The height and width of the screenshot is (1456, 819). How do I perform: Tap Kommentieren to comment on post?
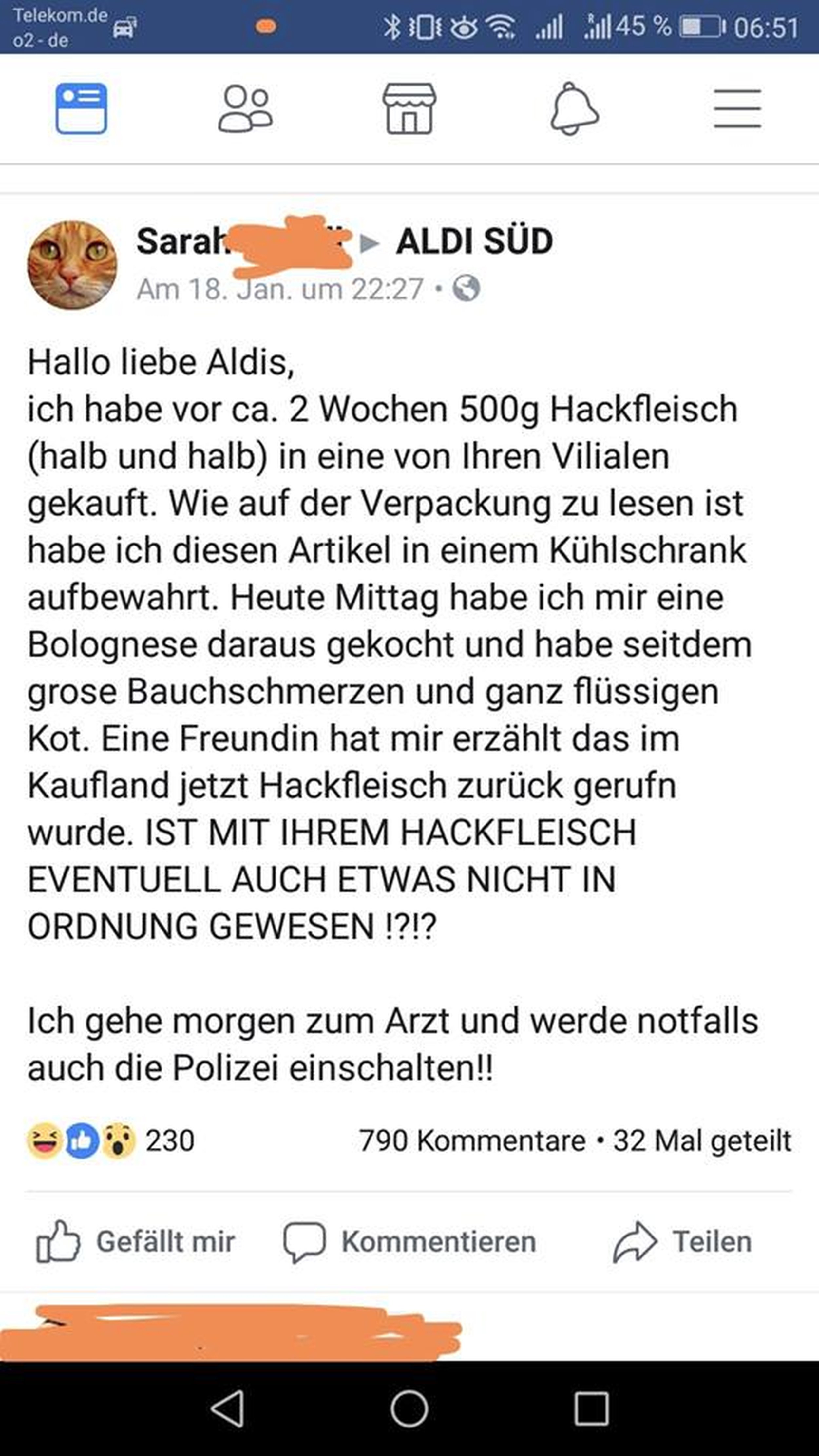[x=410, y=1242]
